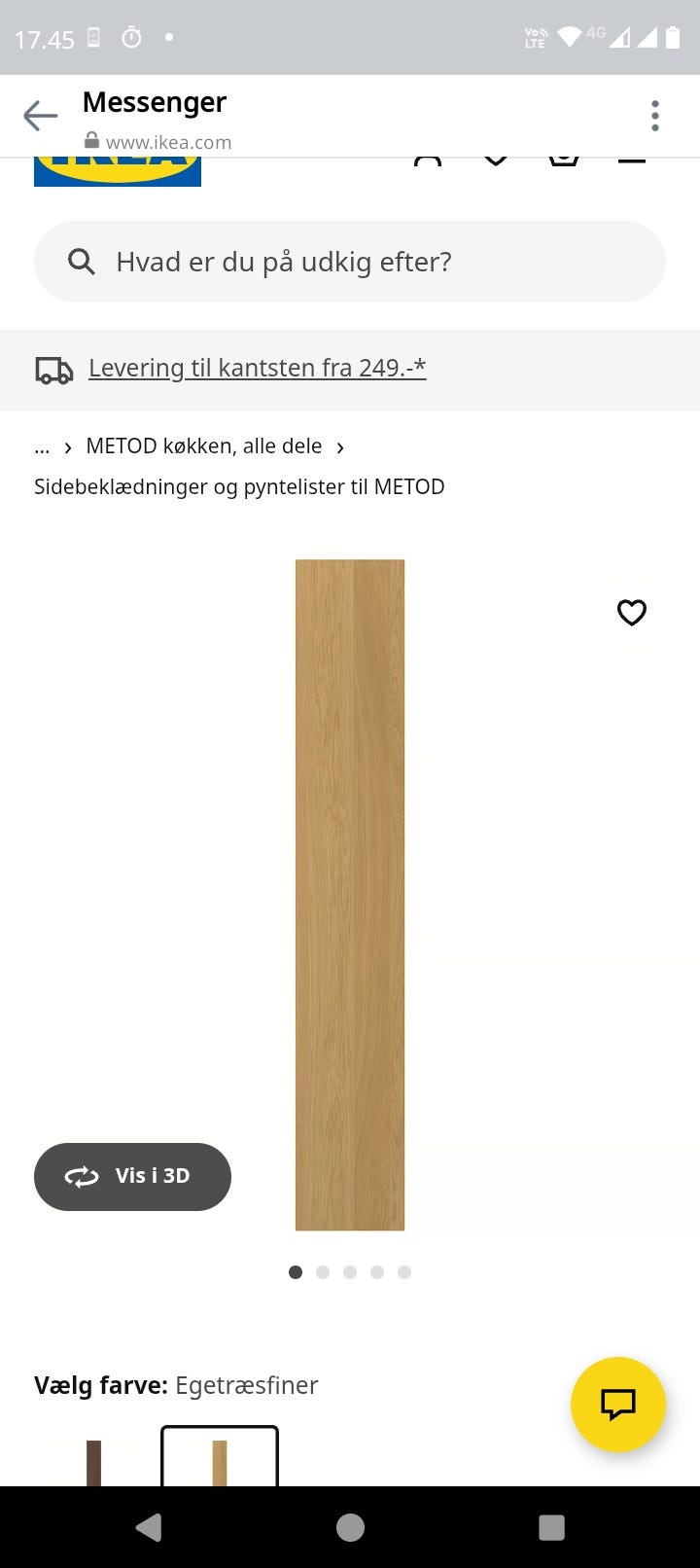Image resolution: width=700 pixels, height=1568 pixels.
Task: Open the browser overflow menu
Action: (655, 116)
